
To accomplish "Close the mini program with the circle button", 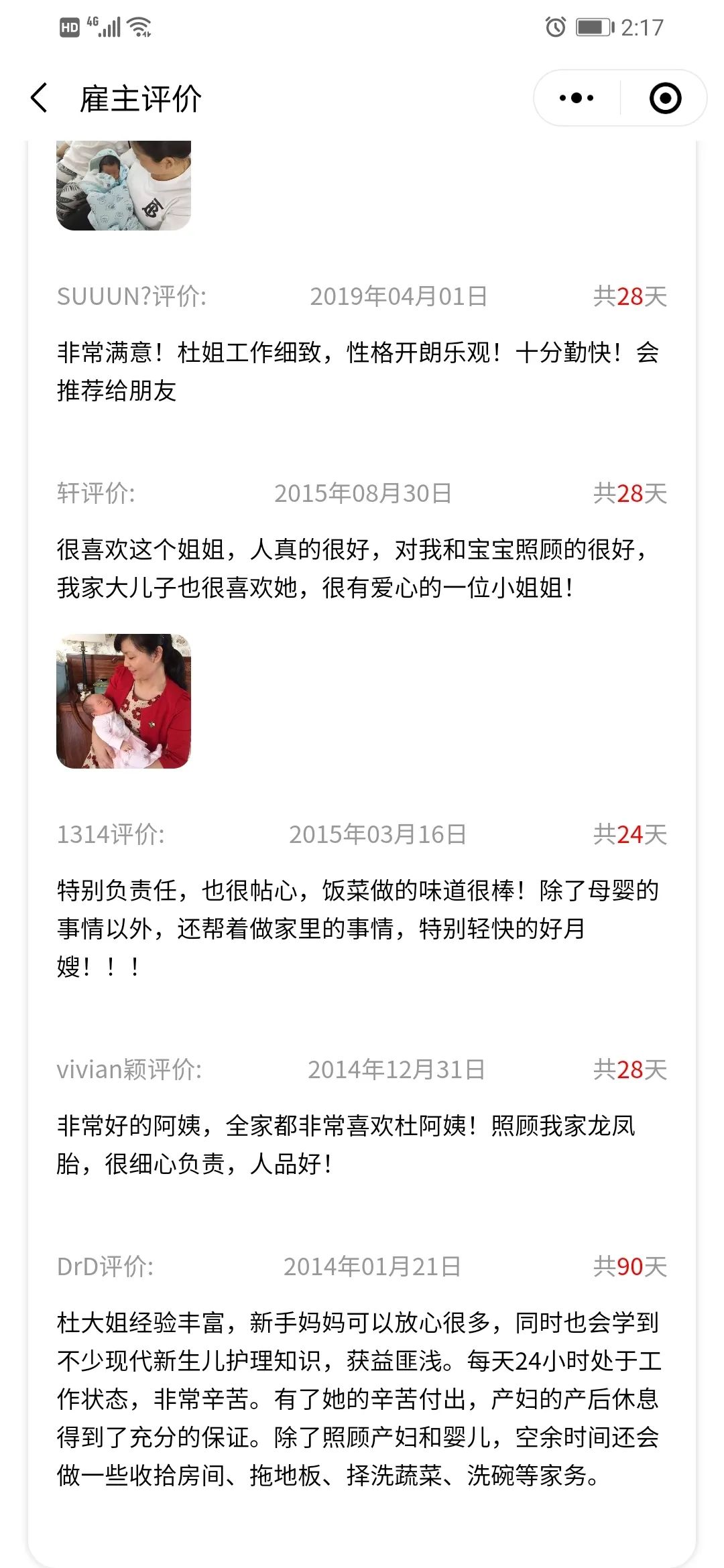I will point(665,98).
